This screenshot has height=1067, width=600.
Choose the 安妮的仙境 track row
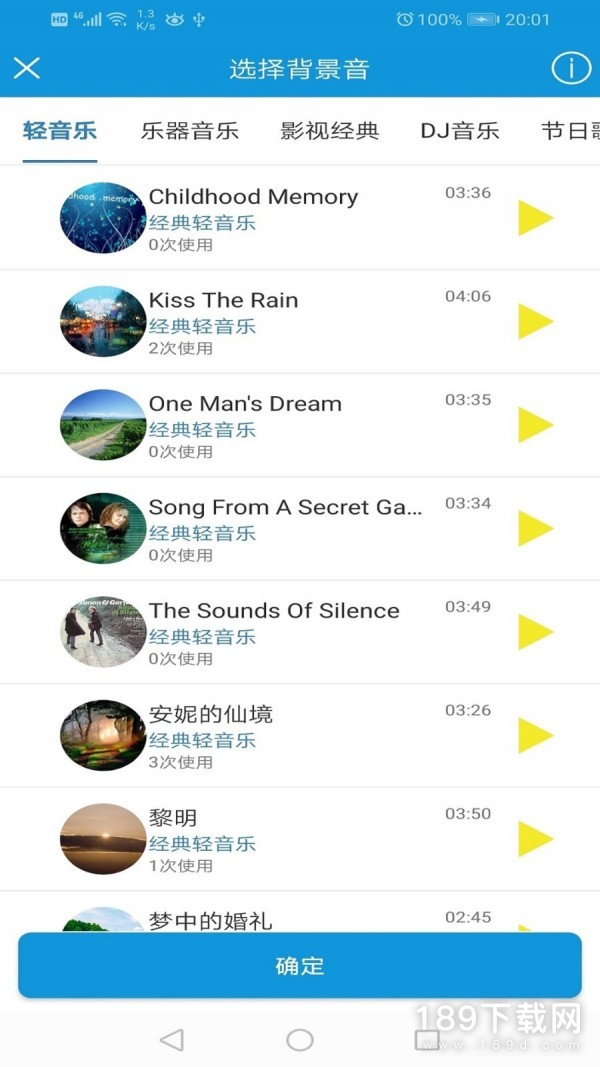point(300,735)
